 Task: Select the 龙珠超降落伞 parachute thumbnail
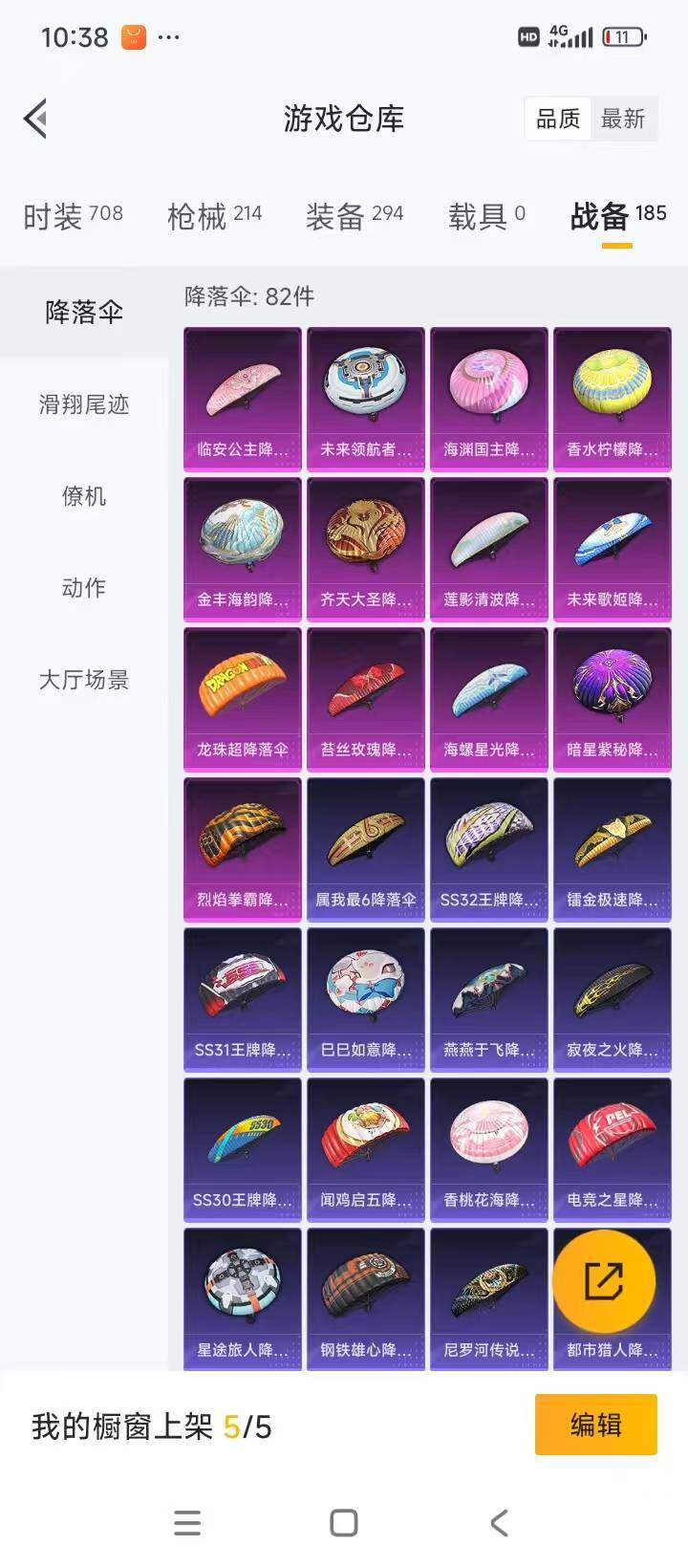coord(242,699)
